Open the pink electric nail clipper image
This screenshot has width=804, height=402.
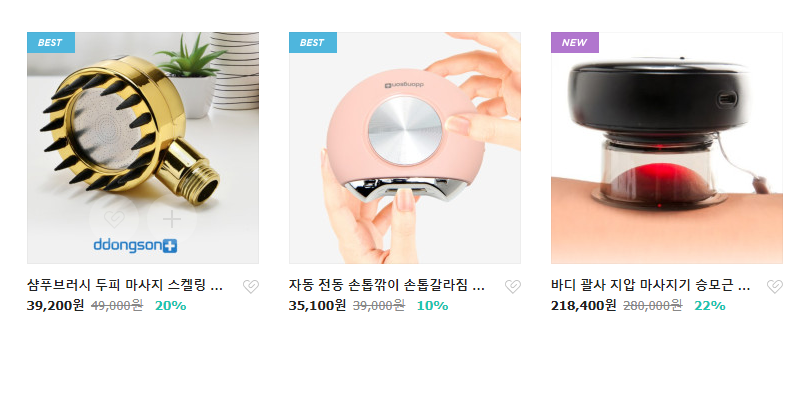[x=404, y=148]
